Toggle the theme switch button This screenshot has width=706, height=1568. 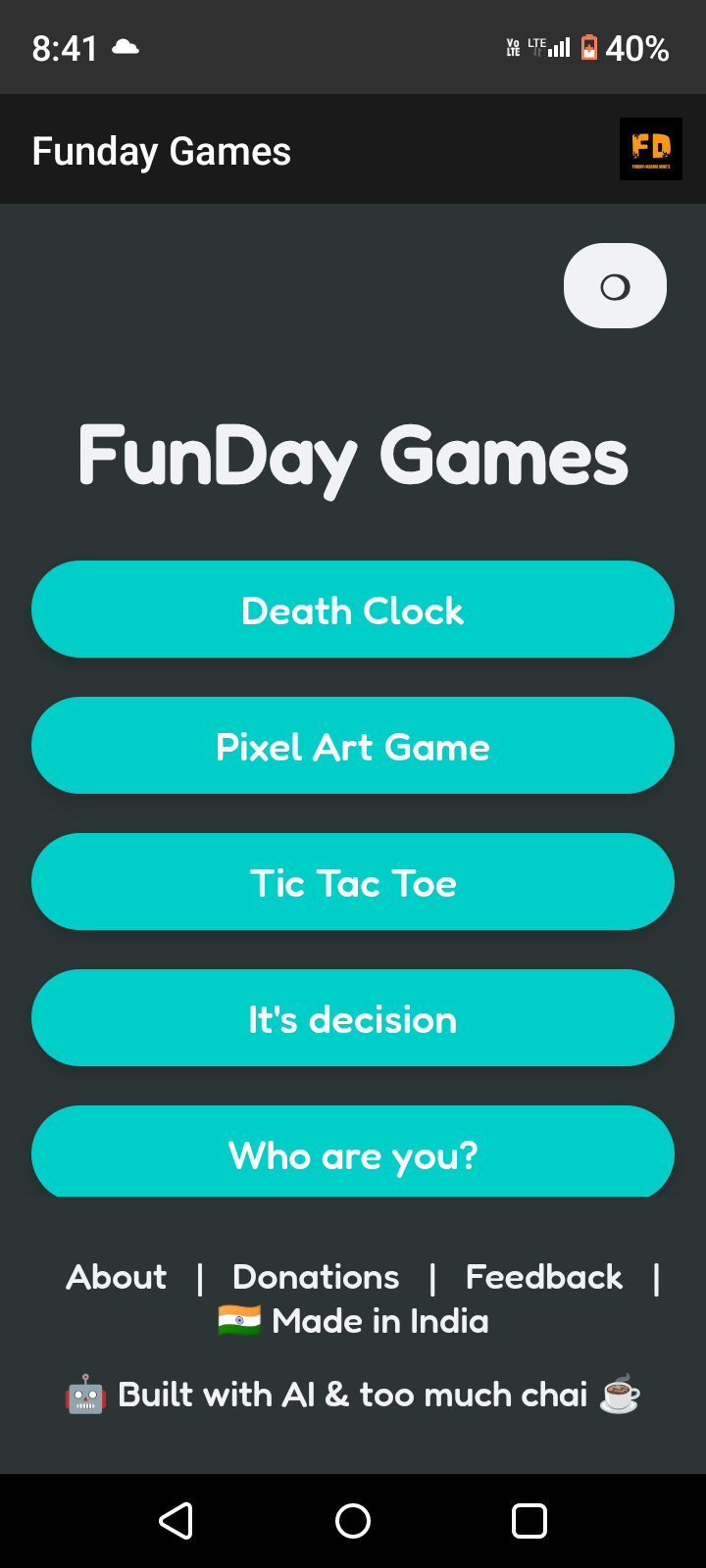point(615,286)
